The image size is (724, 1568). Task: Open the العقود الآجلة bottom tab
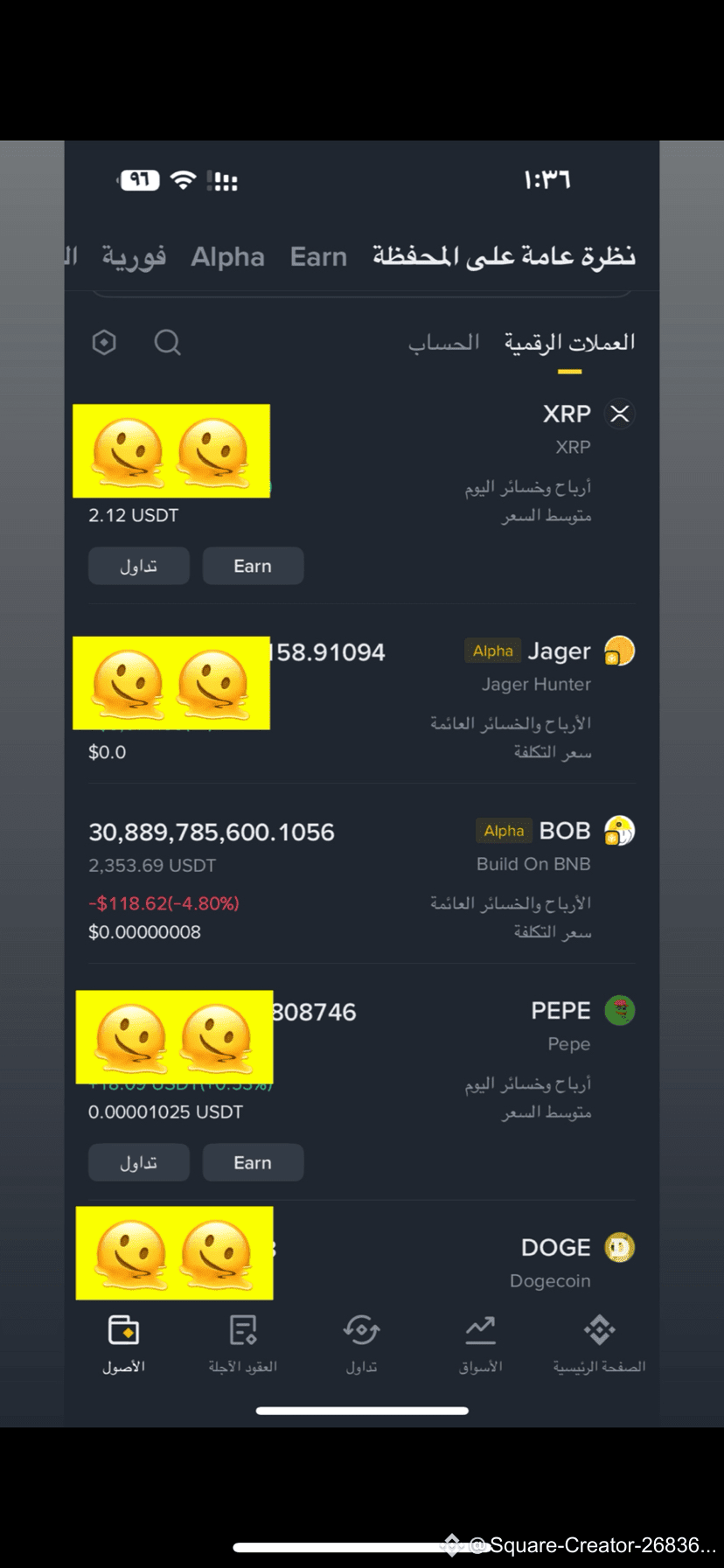click(242, 1343)
